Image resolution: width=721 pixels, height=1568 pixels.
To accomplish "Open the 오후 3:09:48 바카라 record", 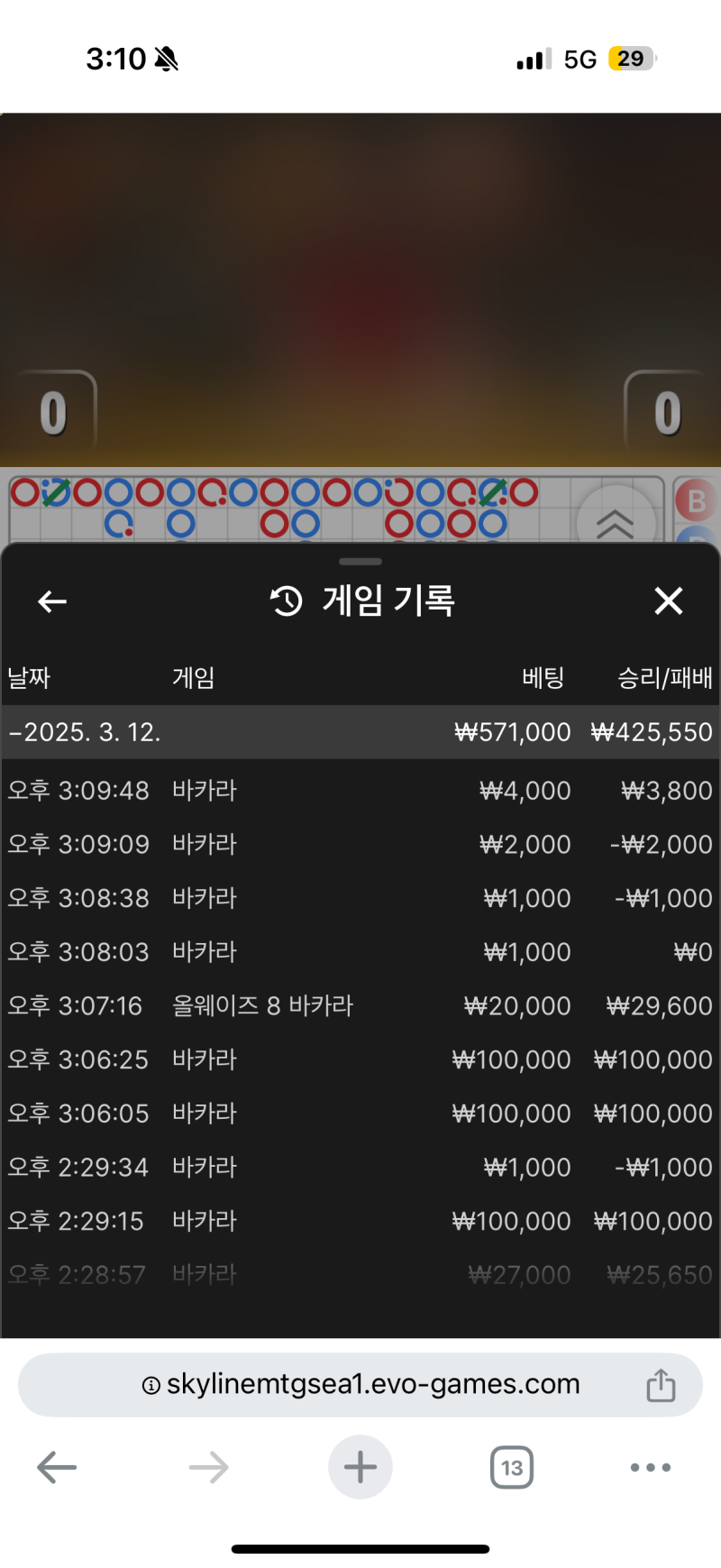I will pyautogui.click(x=360, y=791).
